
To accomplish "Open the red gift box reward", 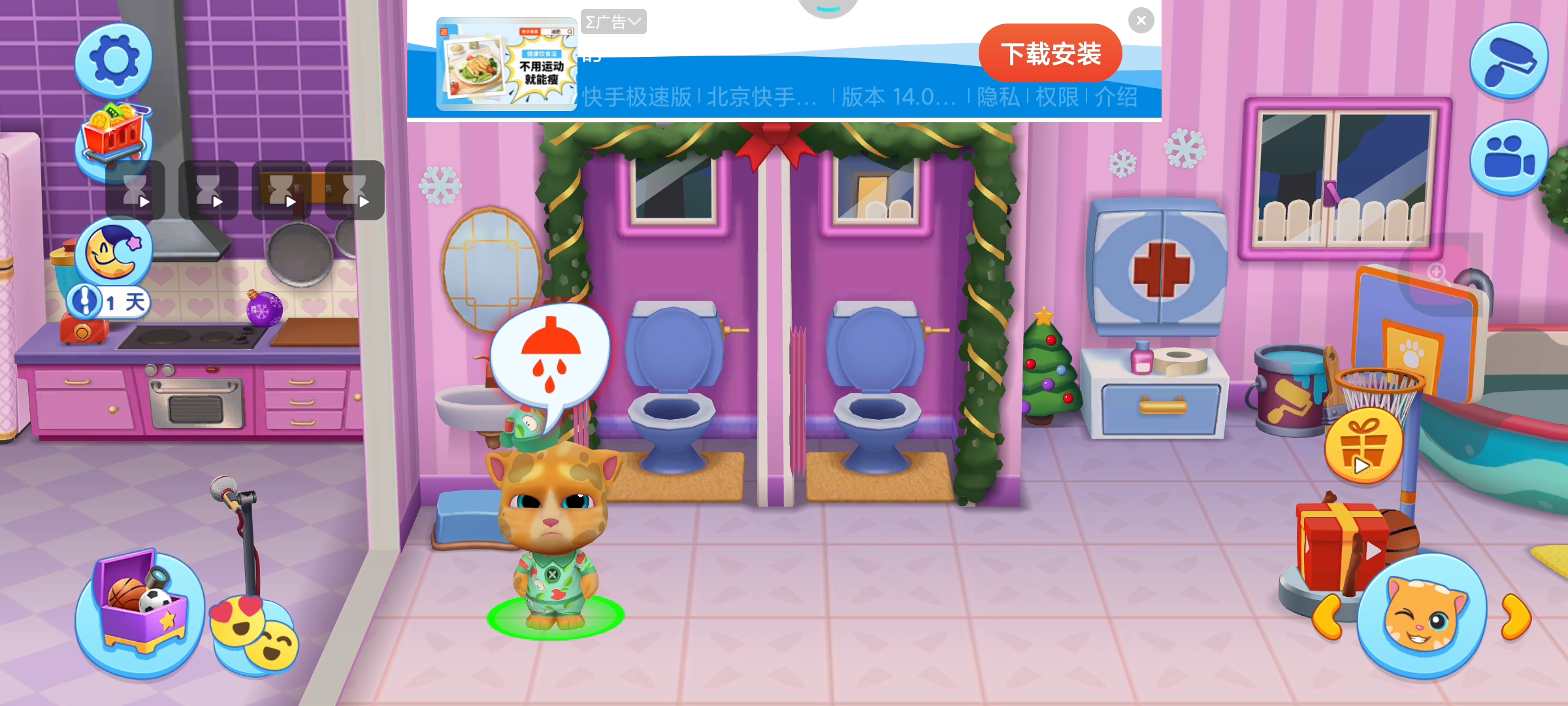I will tap(1339, 546).
